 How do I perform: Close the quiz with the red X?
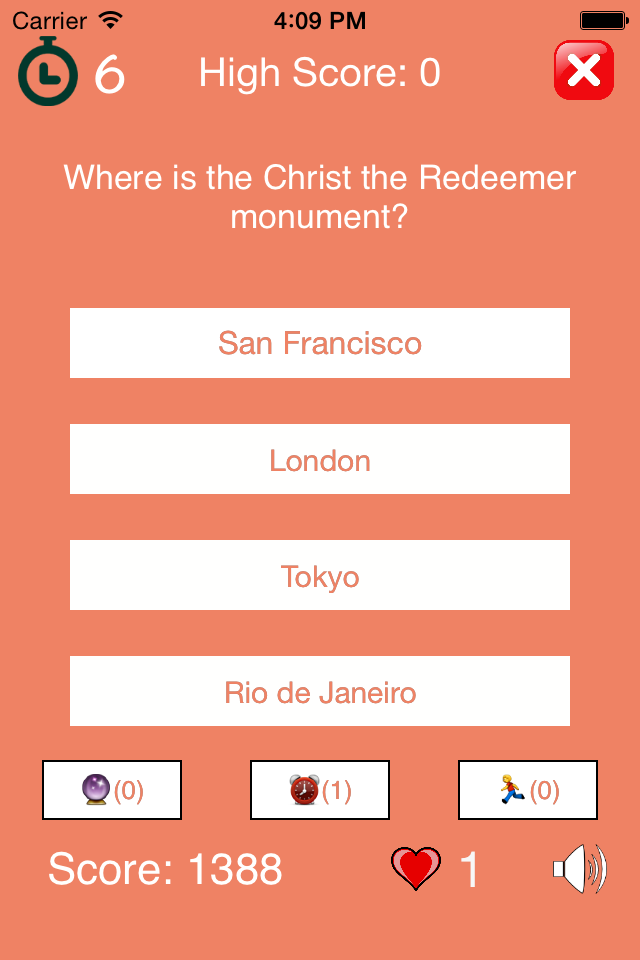coord(584,71)
